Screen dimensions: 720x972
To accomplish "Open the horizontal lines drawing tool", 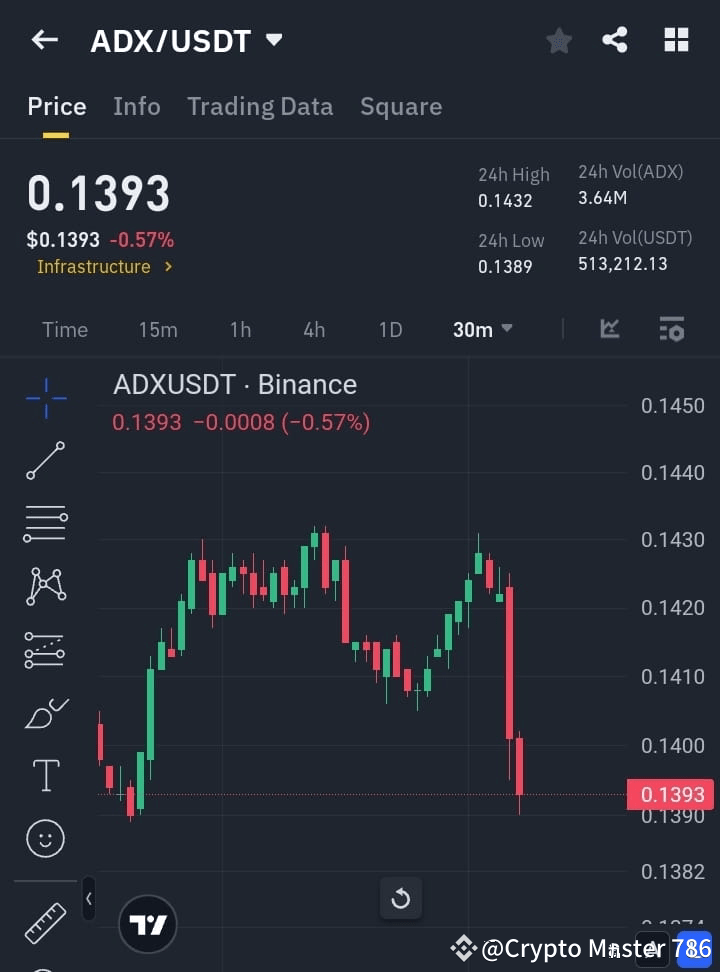I will tap(45, 524).
